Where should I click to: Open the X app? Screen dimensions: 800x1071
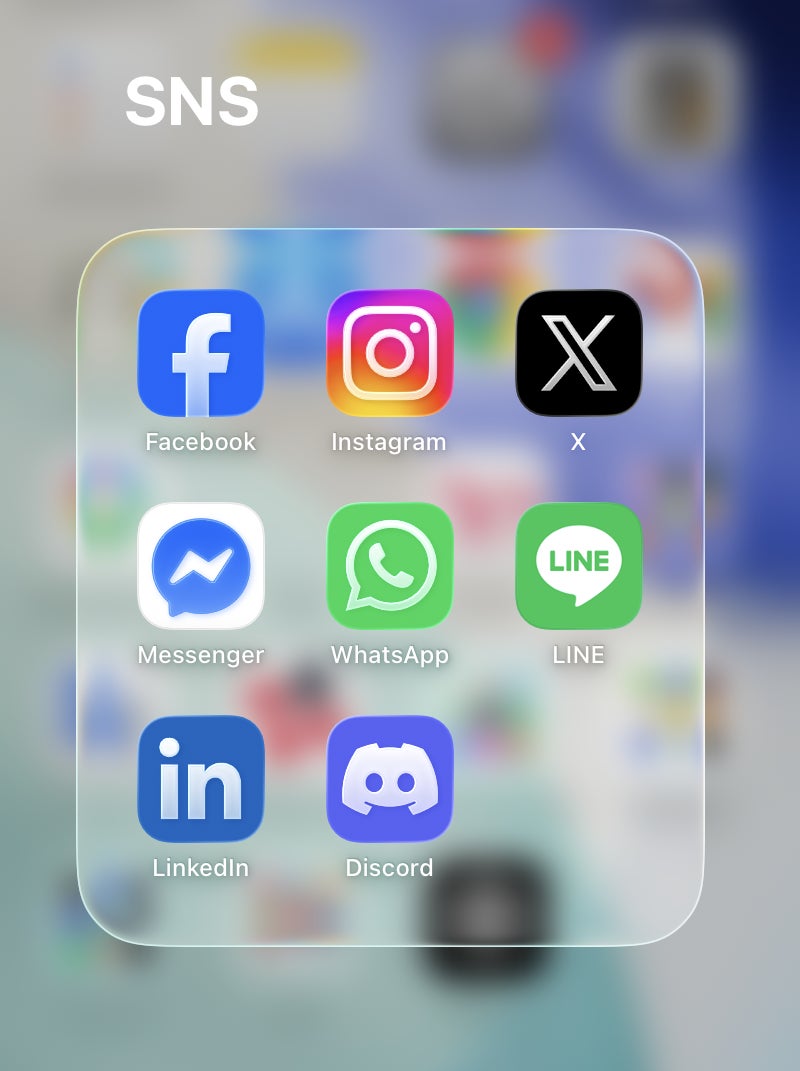pyautogui.click(x=579, y=353)
